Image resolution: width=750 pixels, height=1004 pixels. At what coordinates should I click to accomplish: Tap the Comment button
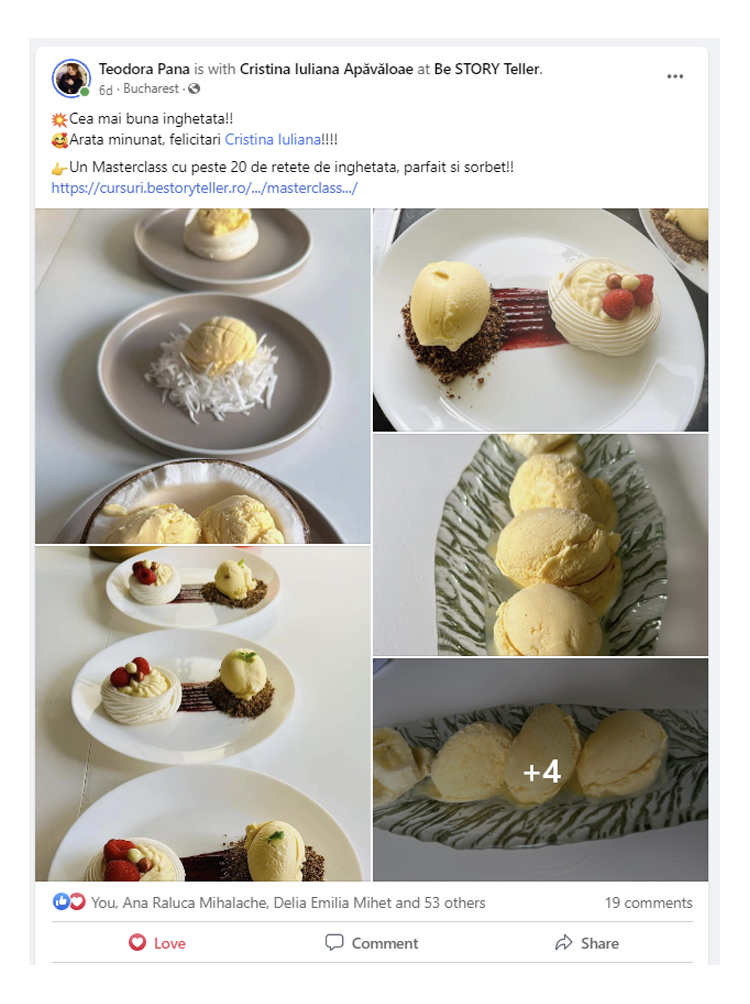tap(372, 943)
